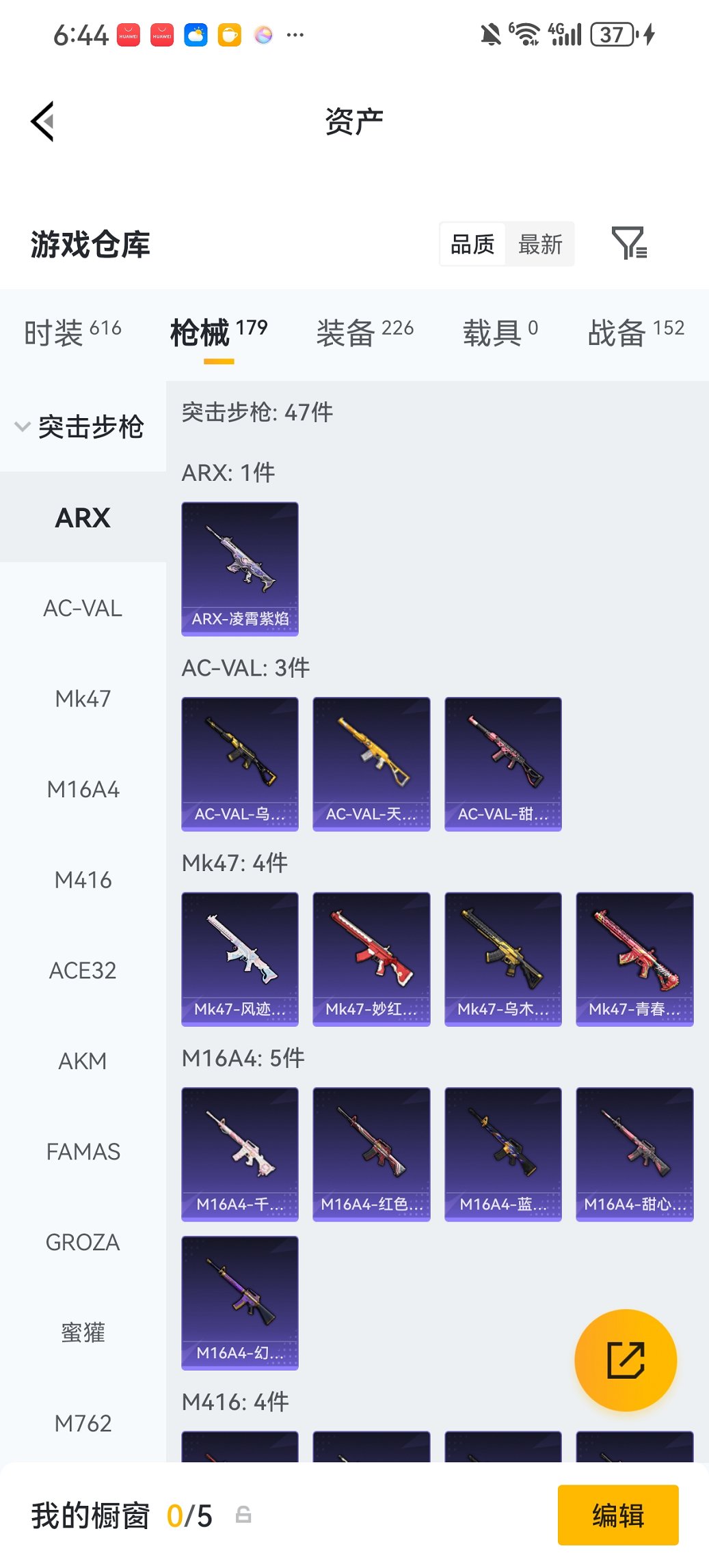Image resolution: width=709 pixels, height=1568 pixels.
Task: Open the ARX-凌霄紫焰 skin tile
Action: pyautogui.click(x=240, y=568)
